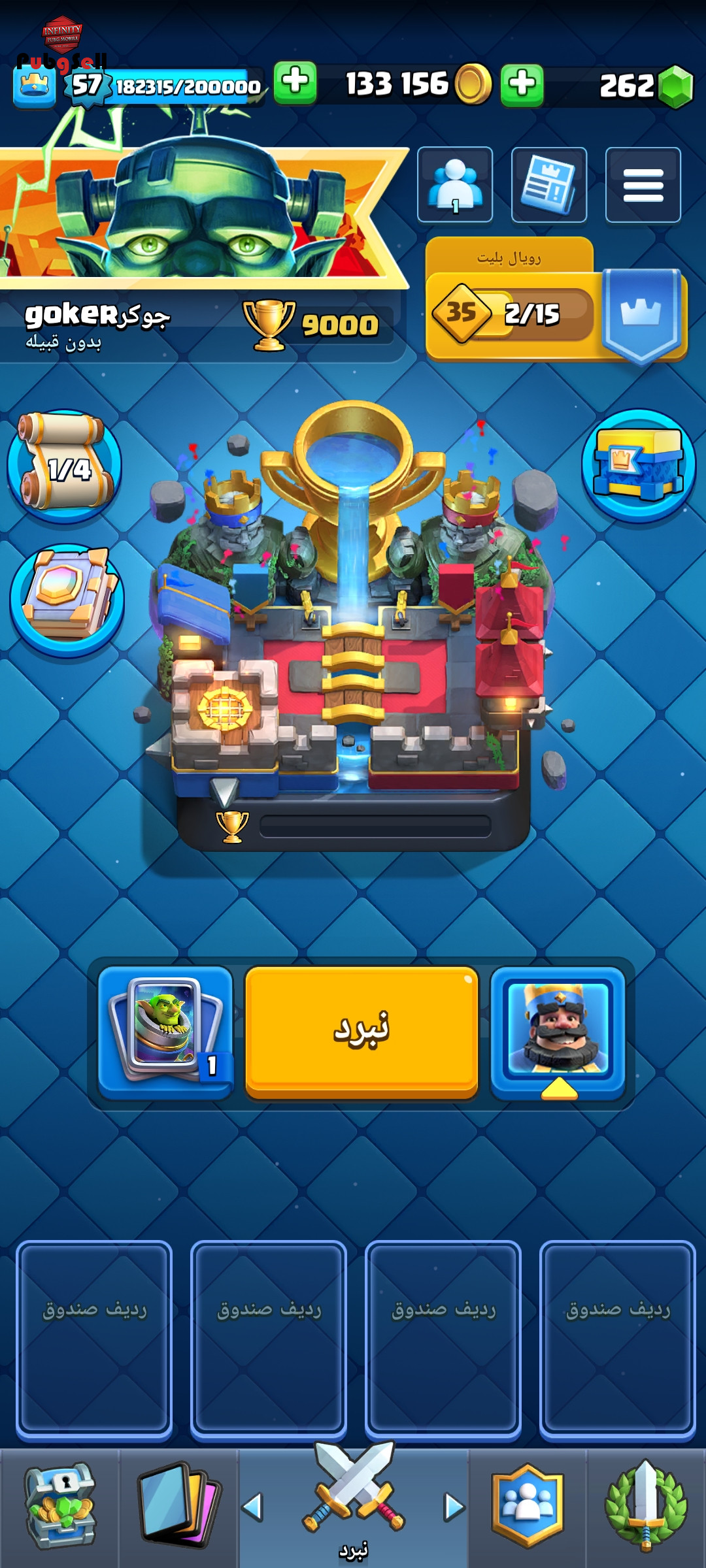Add more gold with the plus button

pyautogui.click(x=295, y=84)
